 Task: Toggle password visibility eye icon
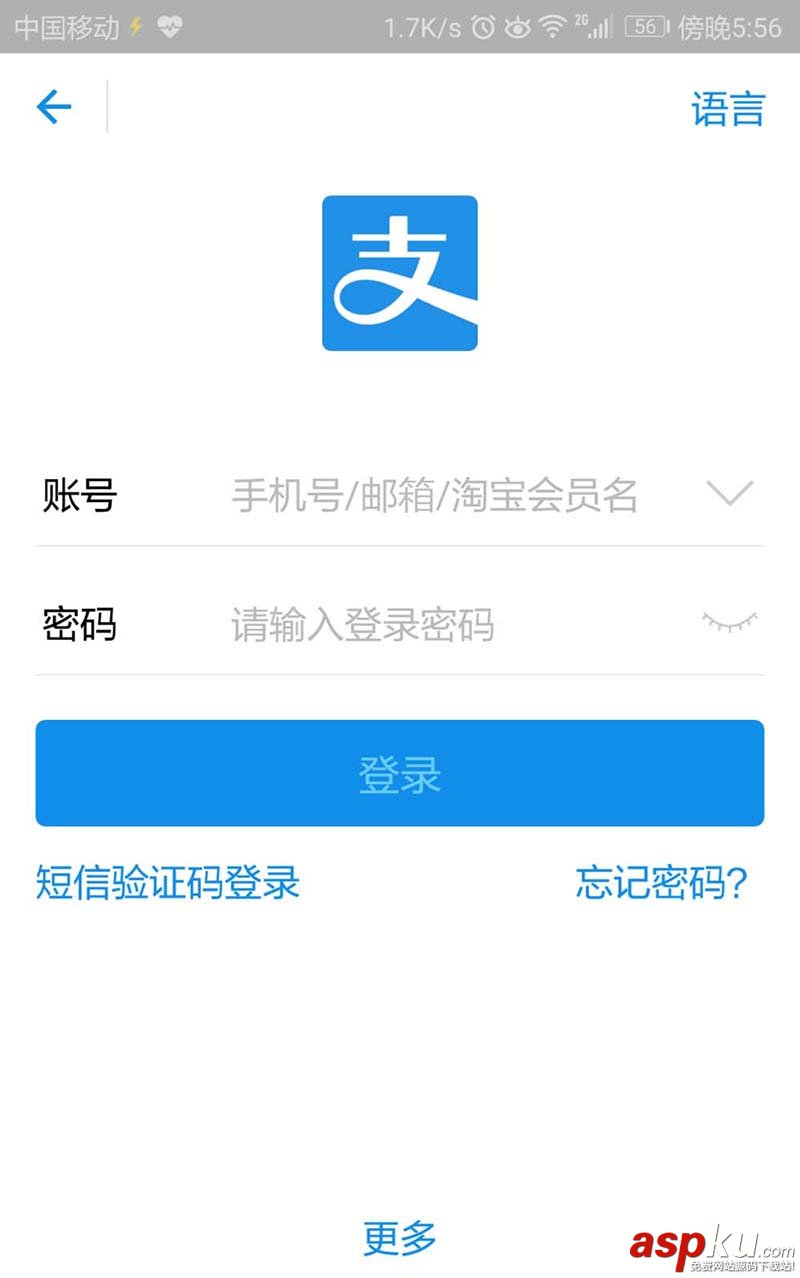click(x=730, y=622)
